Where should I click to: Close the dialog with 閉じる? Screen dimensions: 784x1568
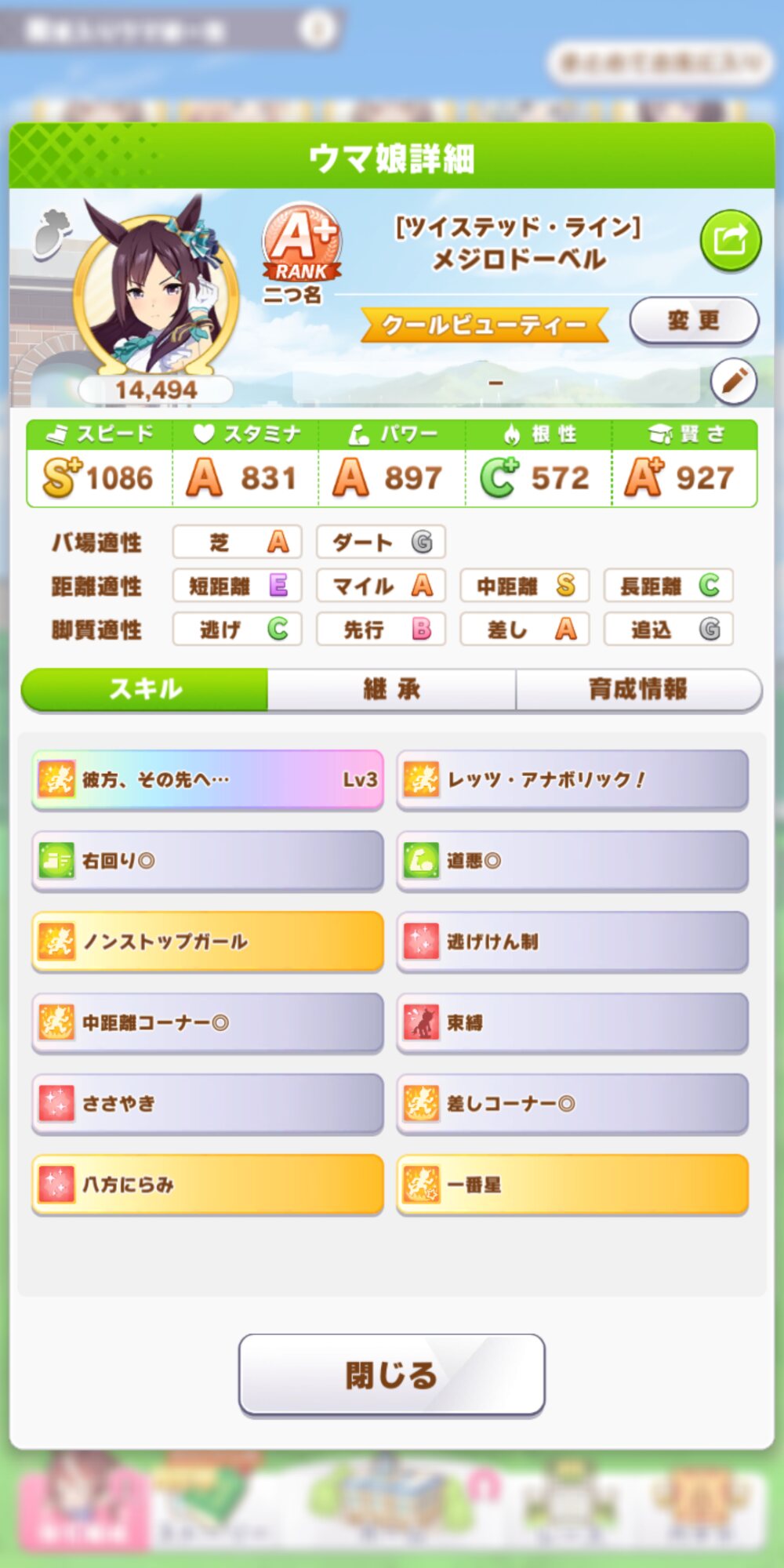tap(391, 1375)
